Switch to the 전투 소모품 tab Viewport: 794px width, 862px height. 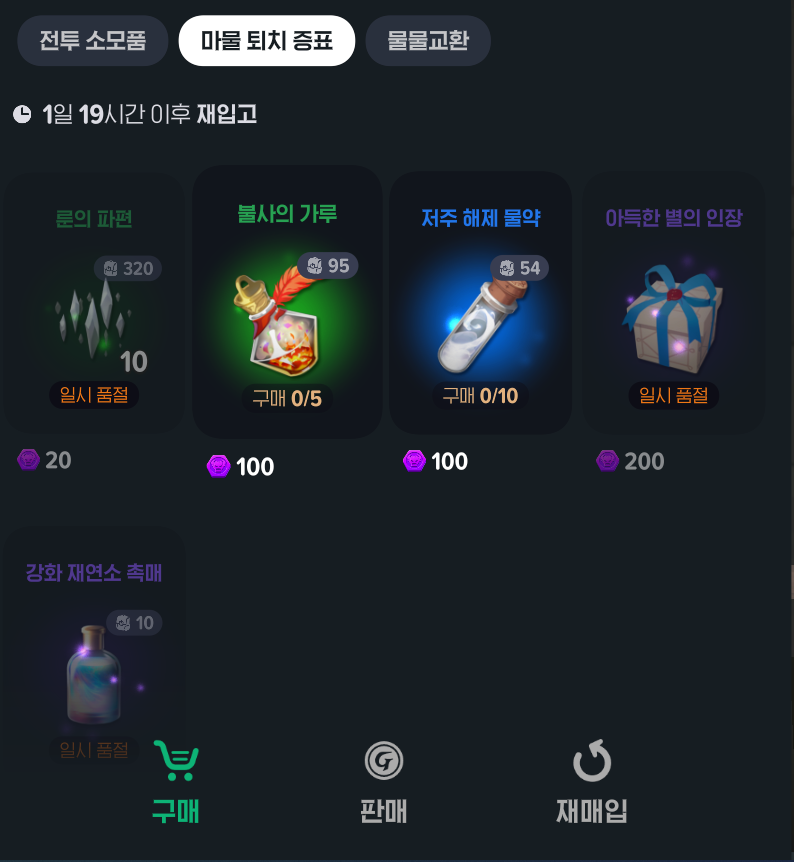coord(92,41)
